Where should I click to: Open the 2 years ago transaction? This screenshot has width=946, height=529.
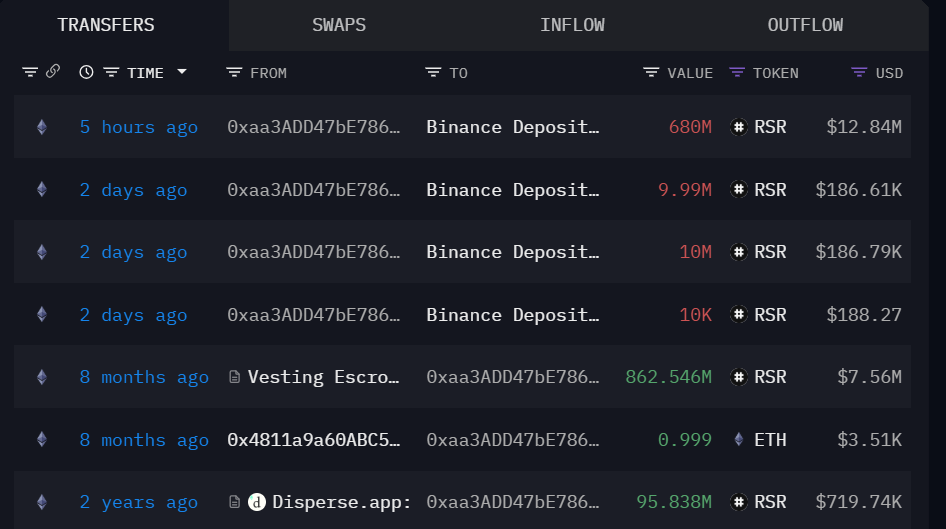(x=139, y=502)
